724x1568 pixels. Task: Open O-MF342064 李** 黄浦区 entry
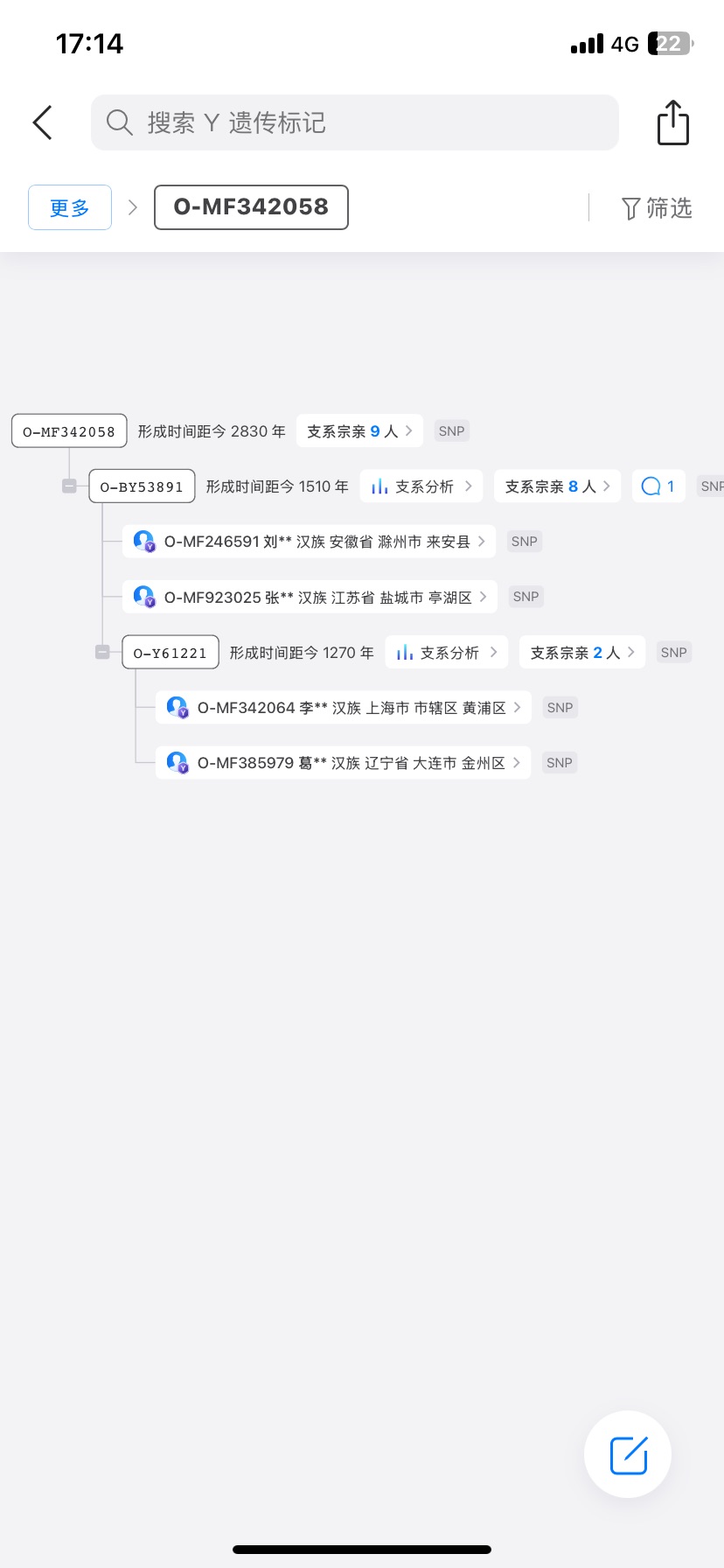[x=344, y=708]
